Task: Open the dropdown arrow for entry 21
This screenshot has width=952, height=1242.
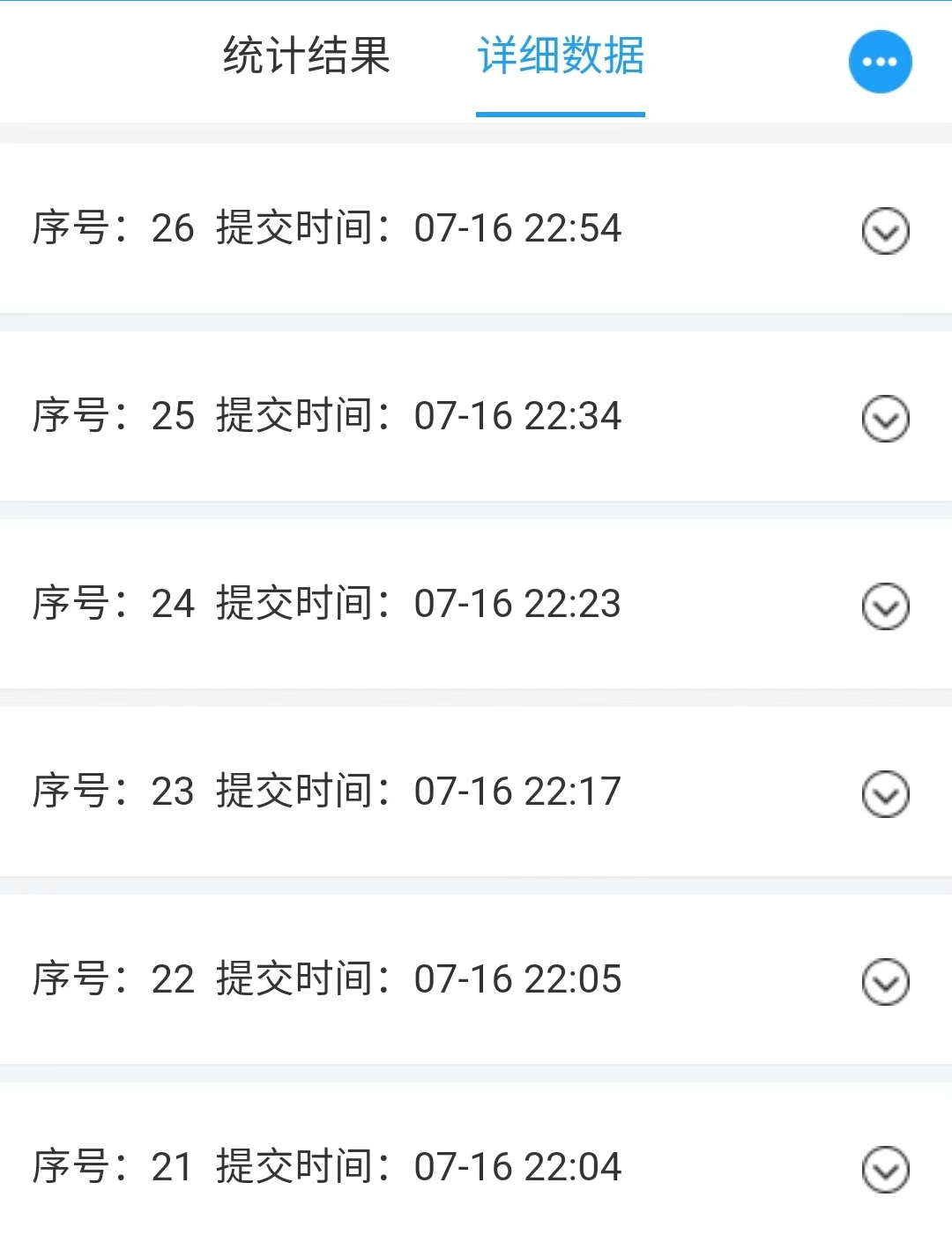Action: [885, 1170]
